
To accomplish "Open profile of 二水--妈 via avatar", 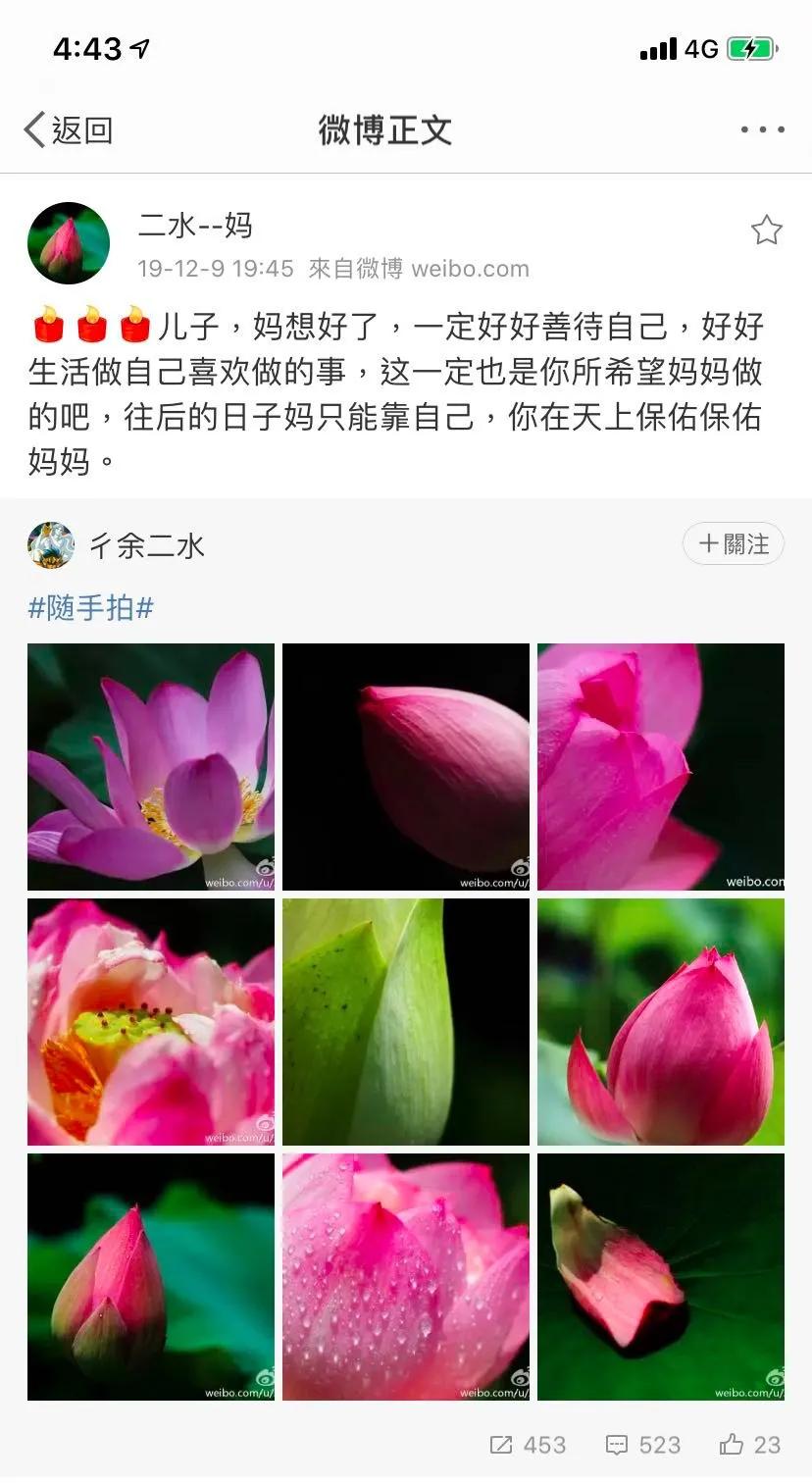I will (68, 242).
